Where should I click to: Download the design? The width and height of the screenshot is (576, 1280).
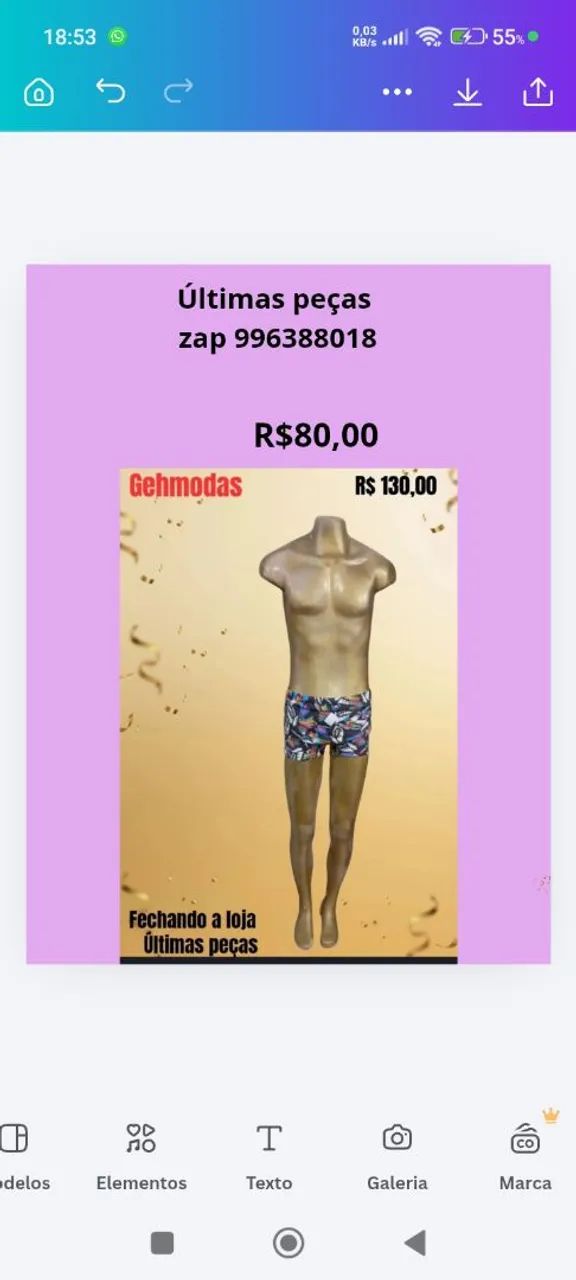click(x=467, y=92)
